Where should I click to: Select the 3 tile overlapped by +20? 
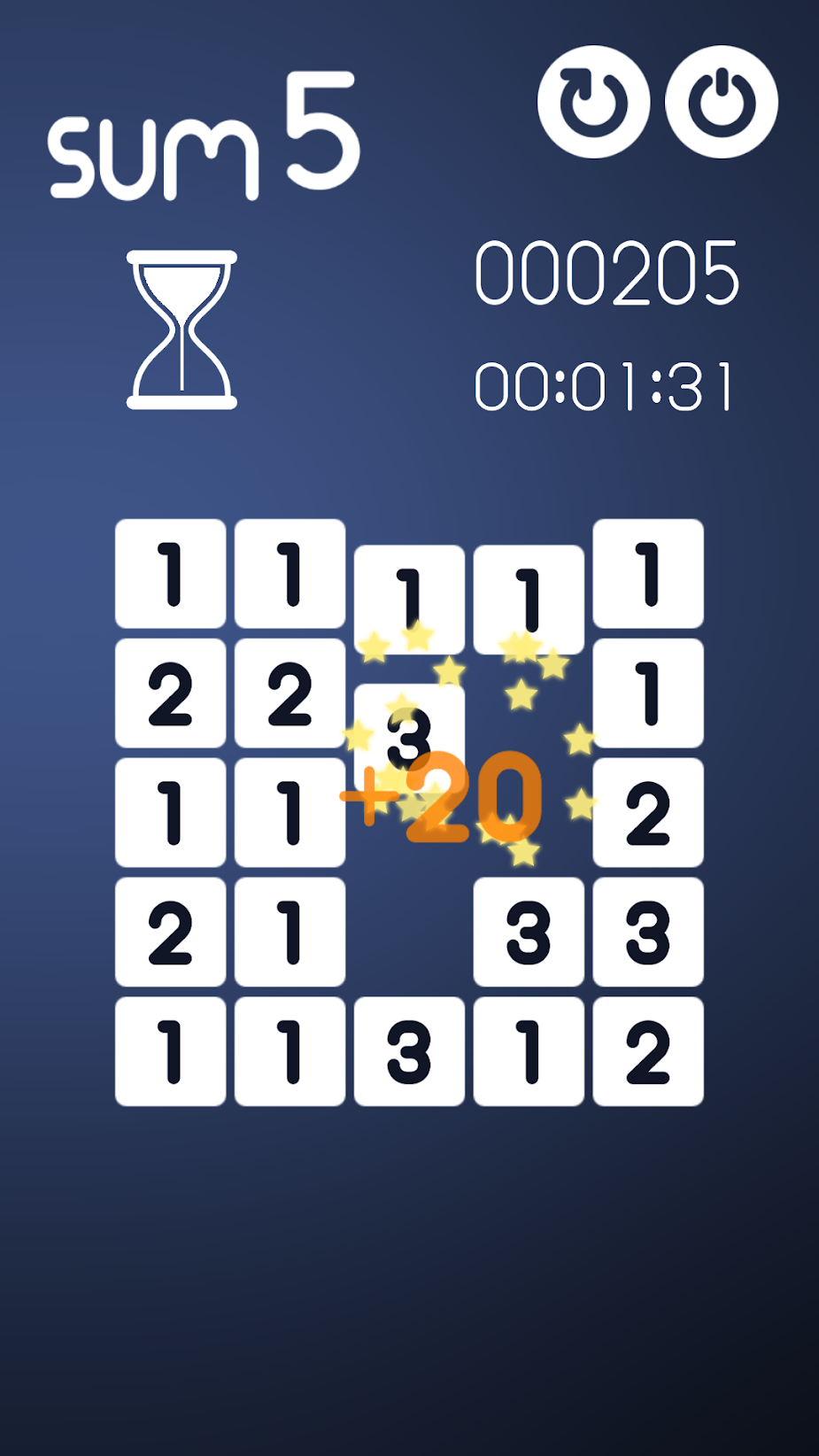[409, 738]
